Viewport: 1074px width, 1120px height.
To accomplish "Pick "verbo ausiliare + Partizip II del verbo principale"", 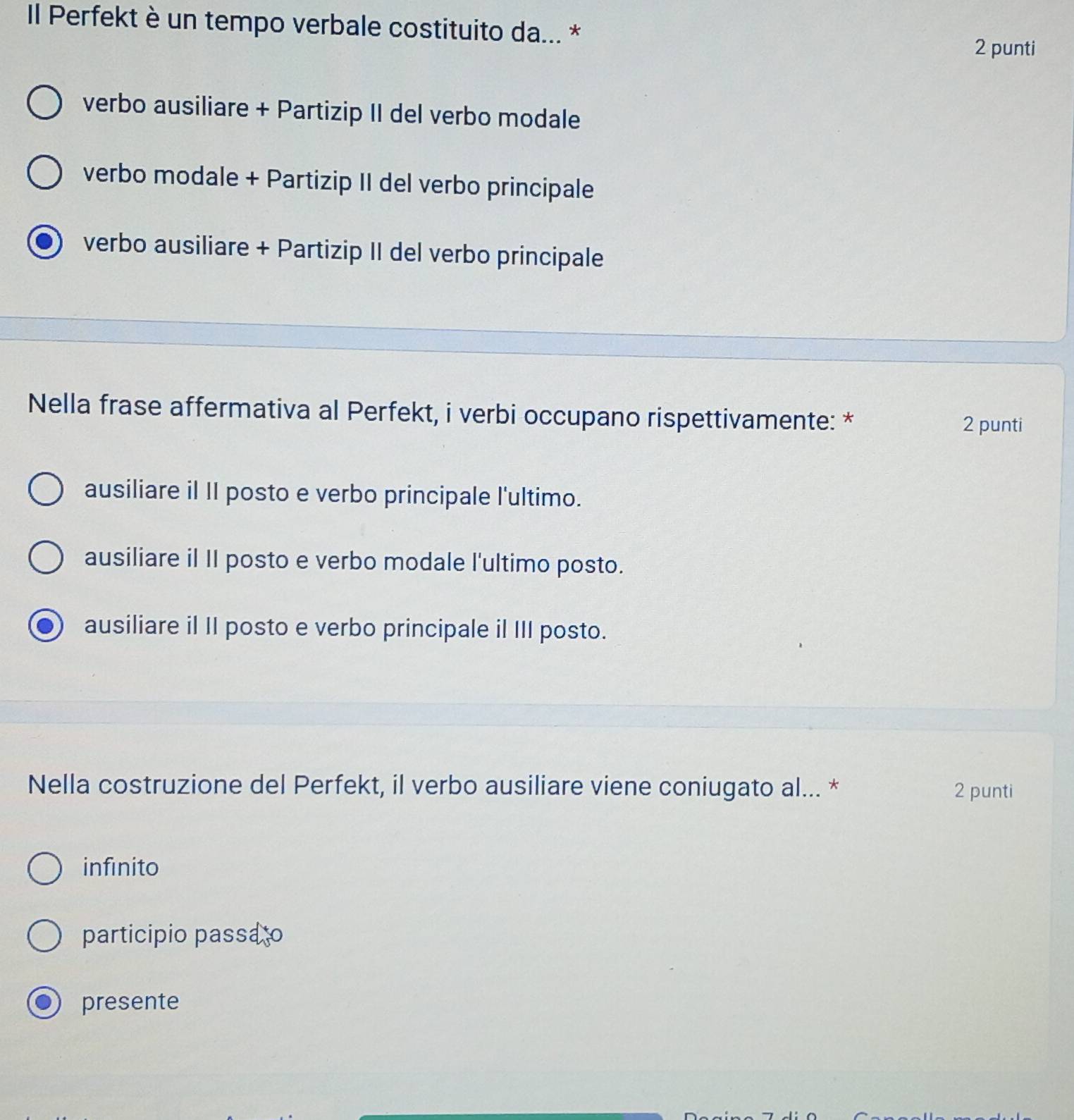I will [x=44, y=242].
